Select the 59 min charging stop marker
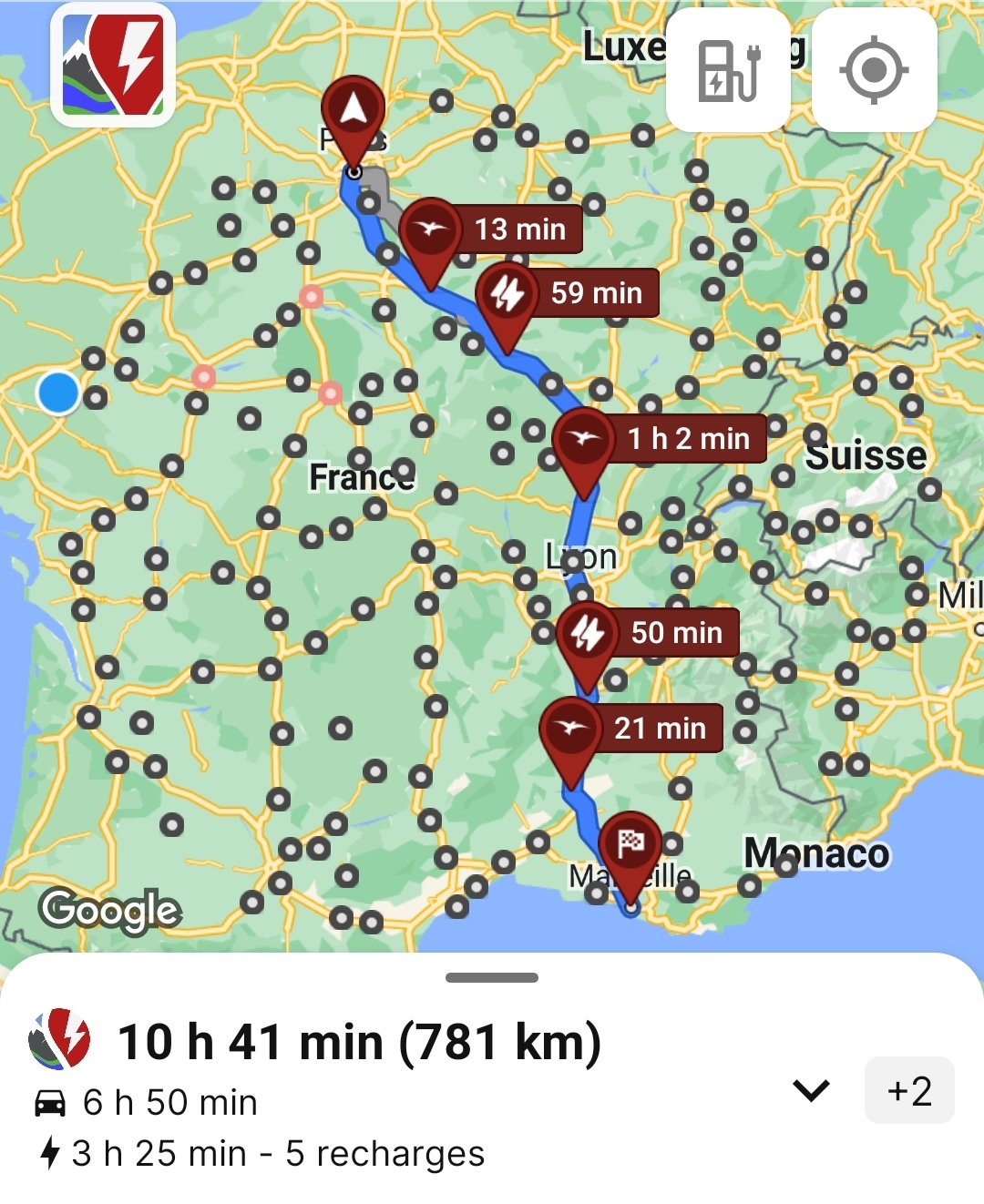The height and width of the screenshot is (1204, 984). click(x=569, y=293)
